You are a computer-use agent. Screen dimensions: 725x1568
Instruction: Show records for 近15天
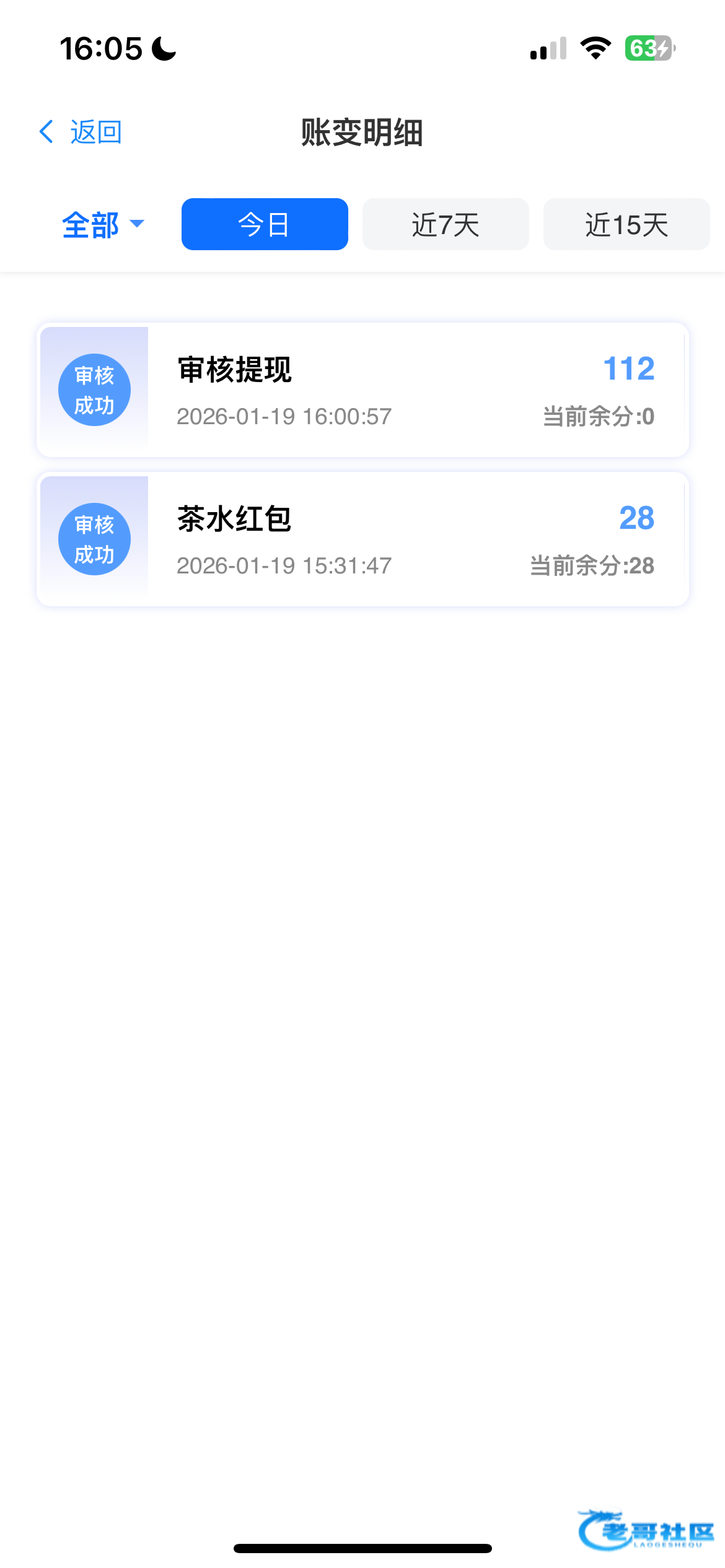point(626,224)
